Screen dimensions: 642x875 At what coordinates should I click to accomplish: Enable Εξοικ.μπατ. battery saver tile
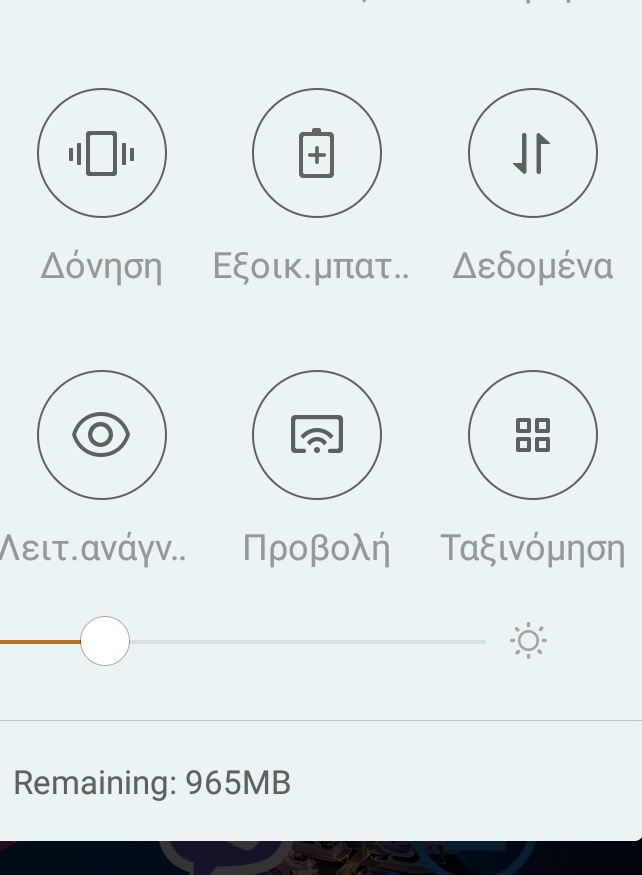tap(317, 153)
